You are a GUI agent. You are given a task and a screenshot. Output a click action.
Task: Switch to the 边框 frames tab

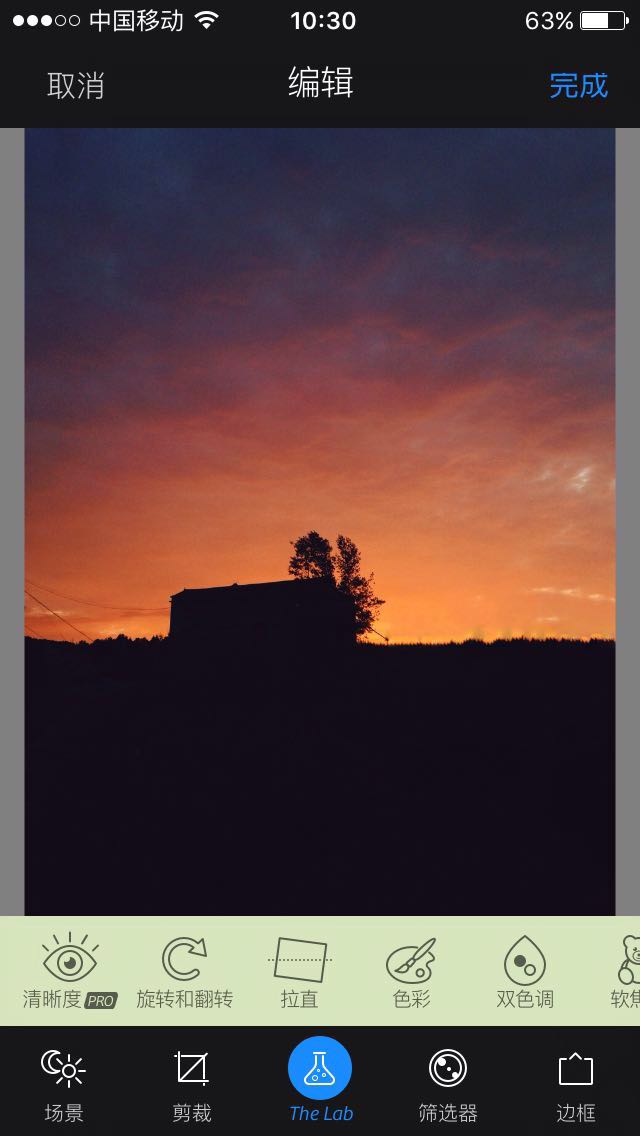576,1084
